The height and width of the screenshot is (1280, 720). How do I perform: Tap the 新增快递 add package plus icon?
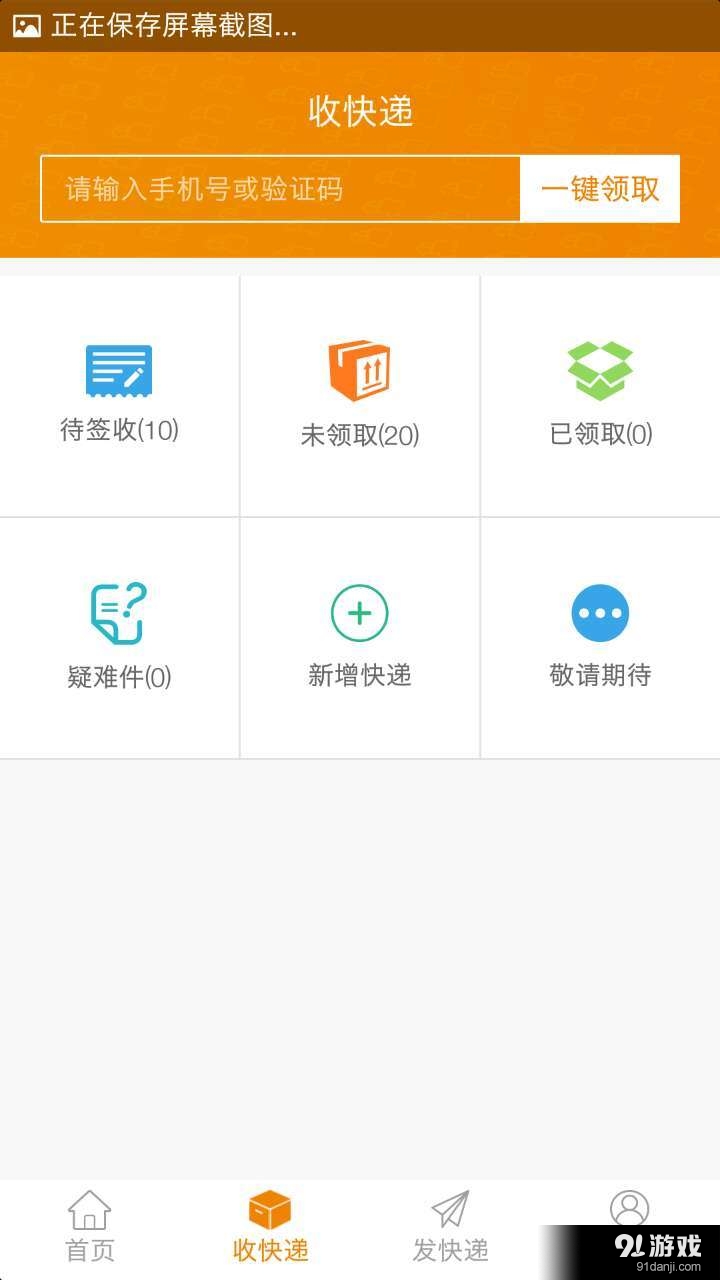(360, 612)
